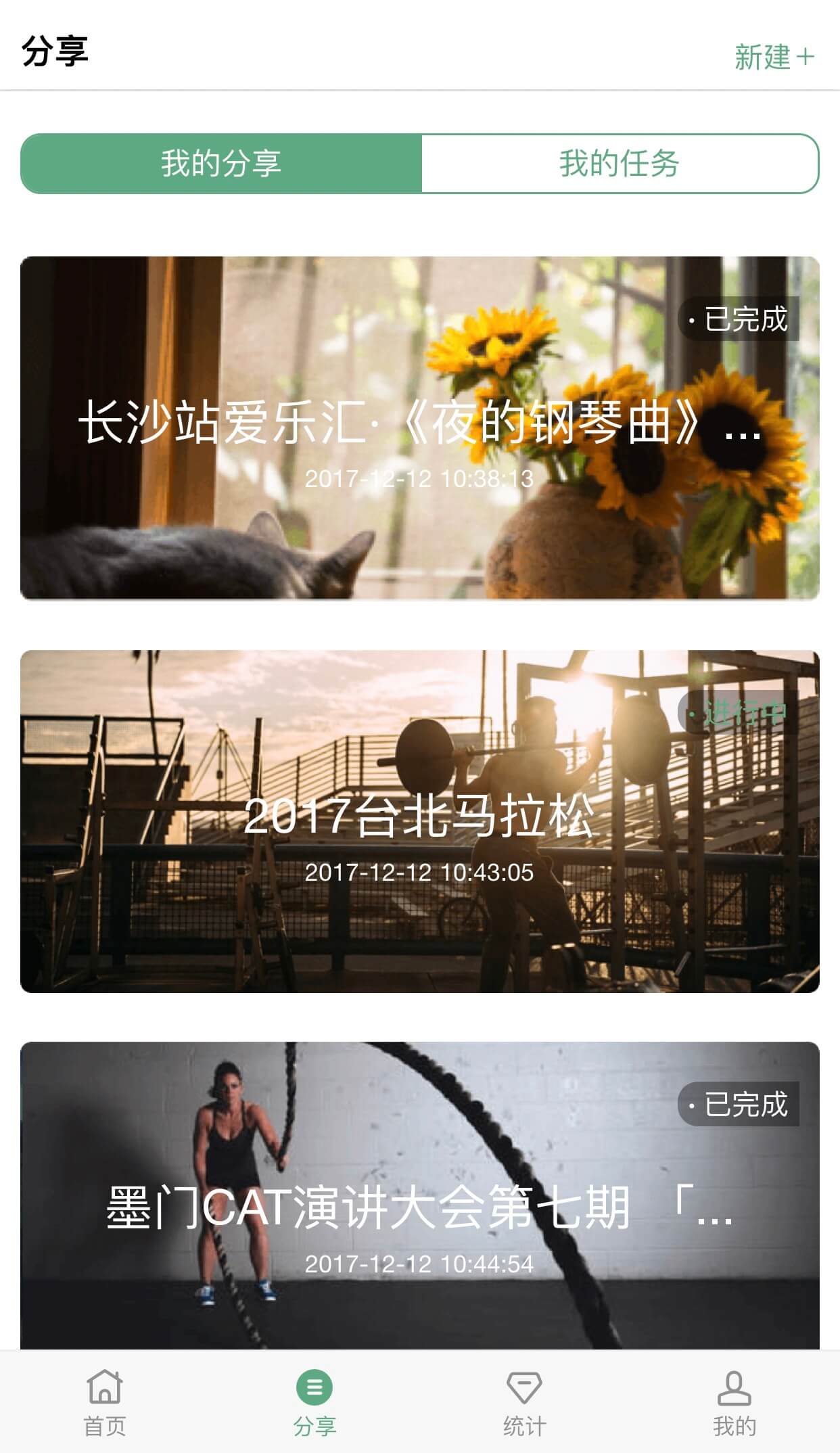Open the 我的 profile tab
This screenshot has height=1453, width=840.
tap(734, 1402)
